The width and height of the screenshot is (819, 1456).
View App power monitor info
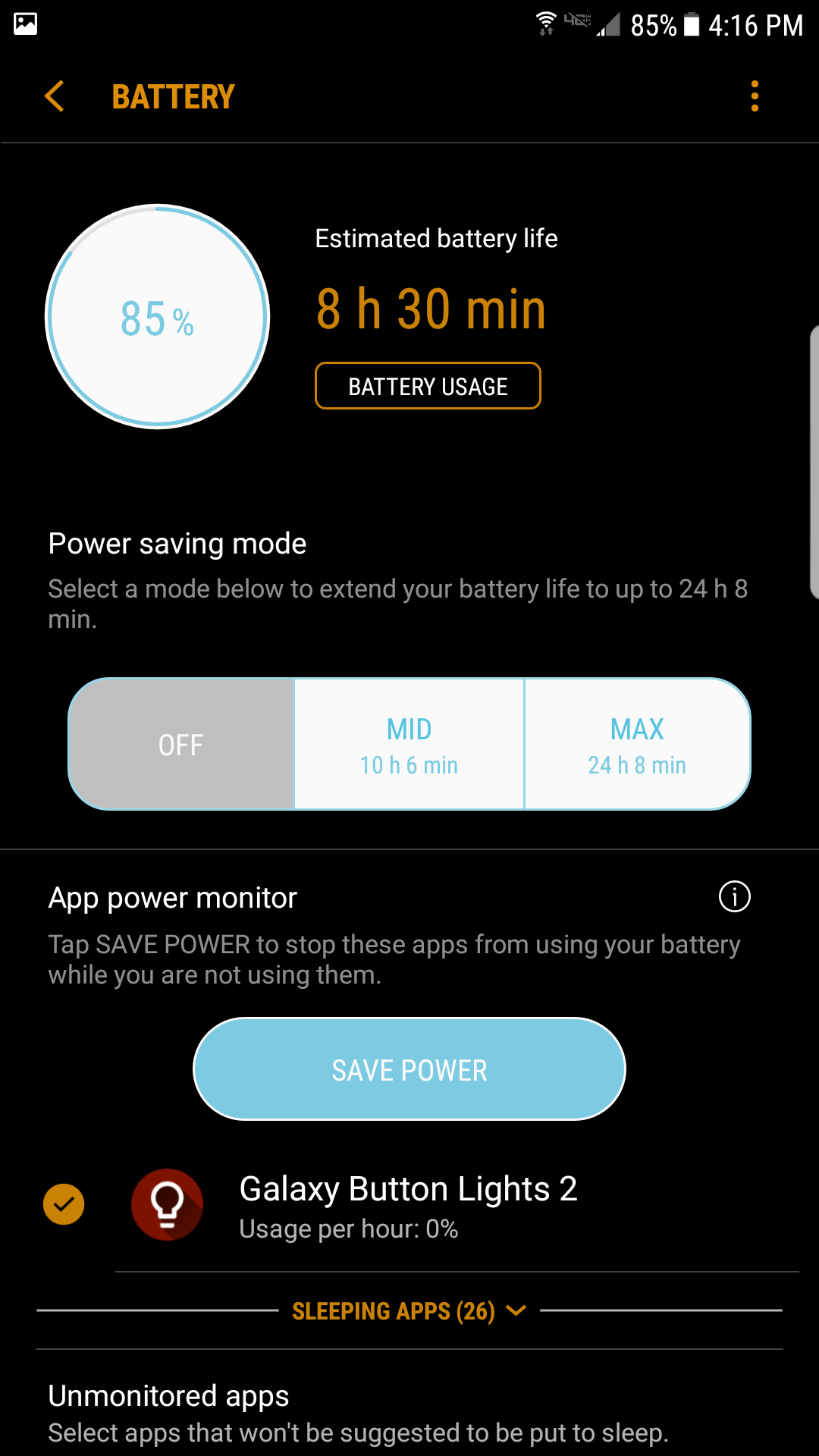coord(734,896)
